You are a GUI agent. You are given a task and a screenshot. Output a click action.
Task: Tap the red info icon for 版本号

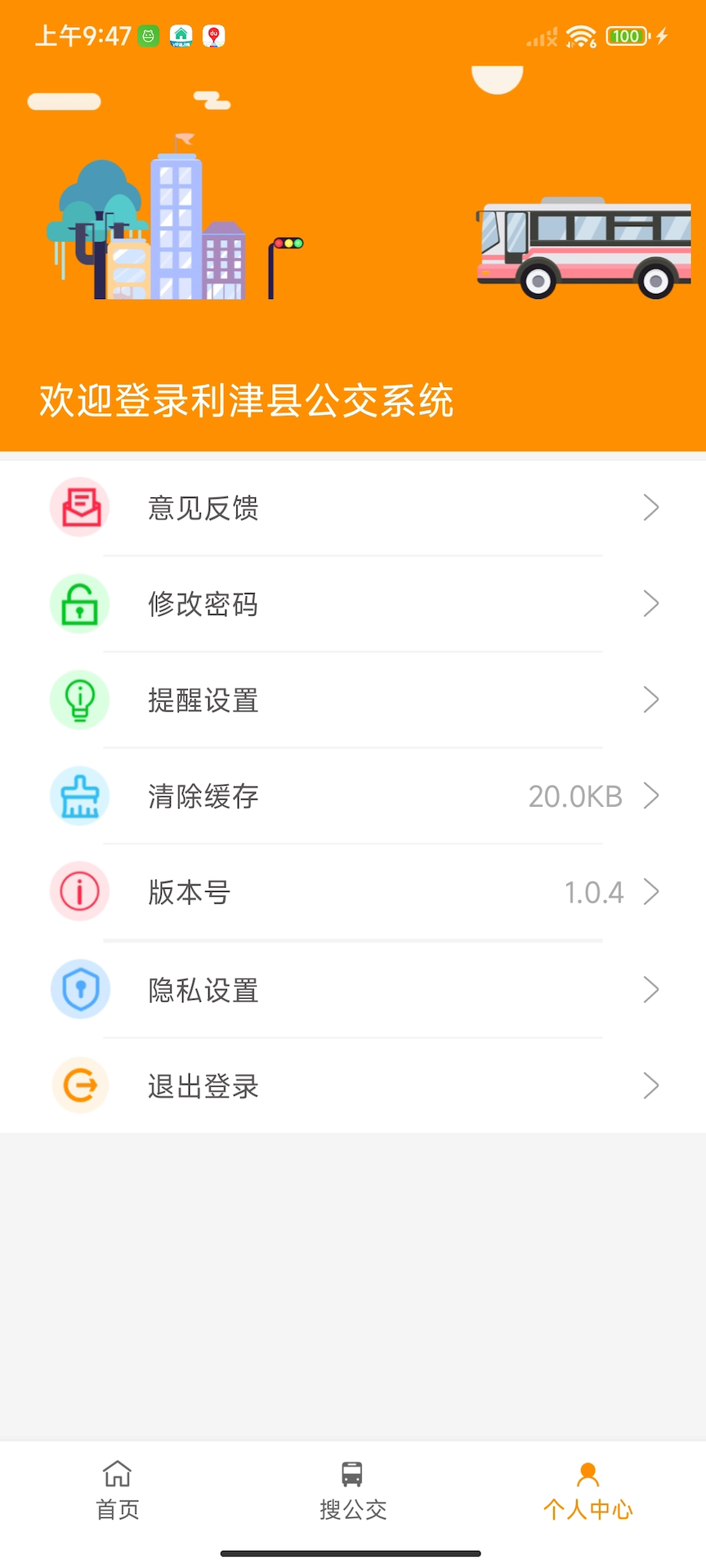(79, 892)
